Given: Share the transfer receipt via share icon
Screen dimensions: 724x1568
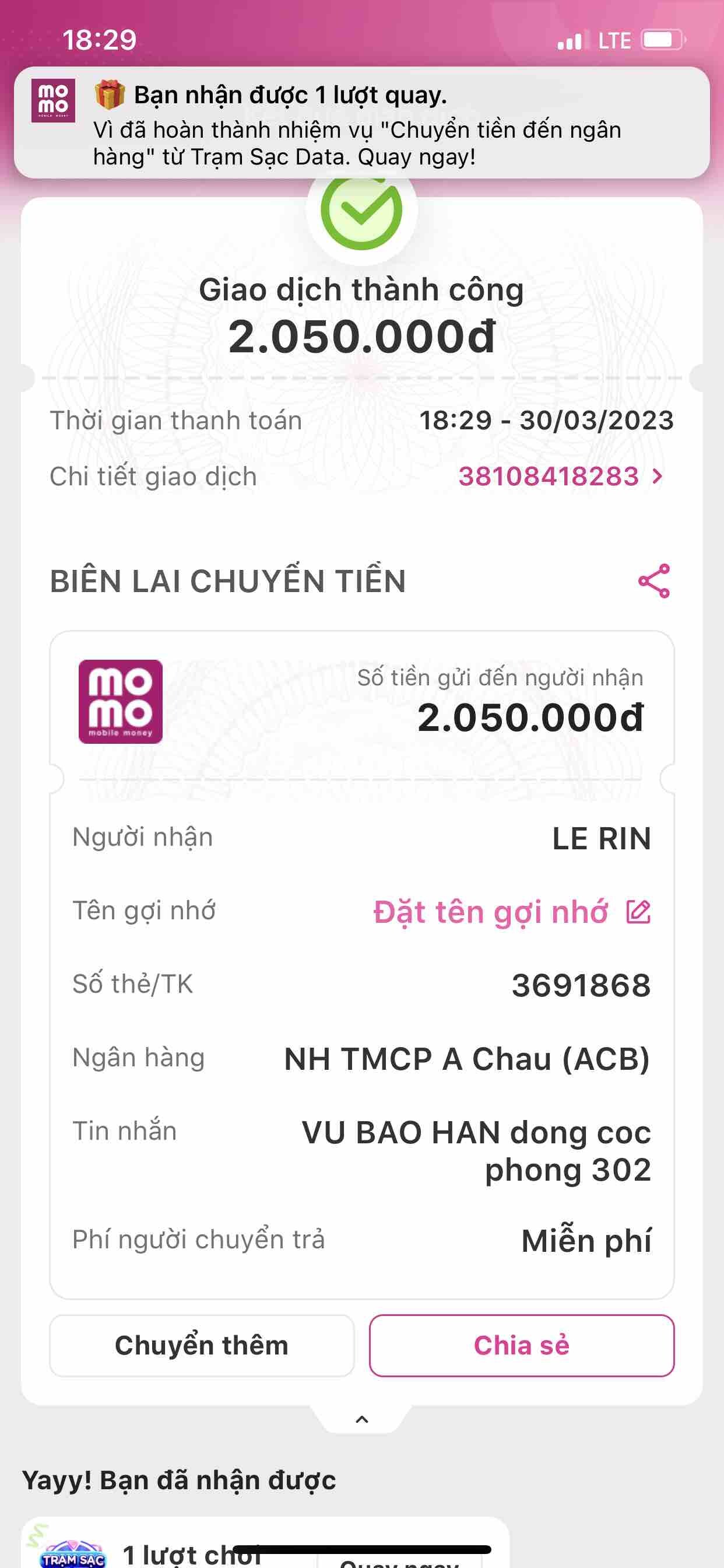Looking at the screenshot, I should pos(653,580).
